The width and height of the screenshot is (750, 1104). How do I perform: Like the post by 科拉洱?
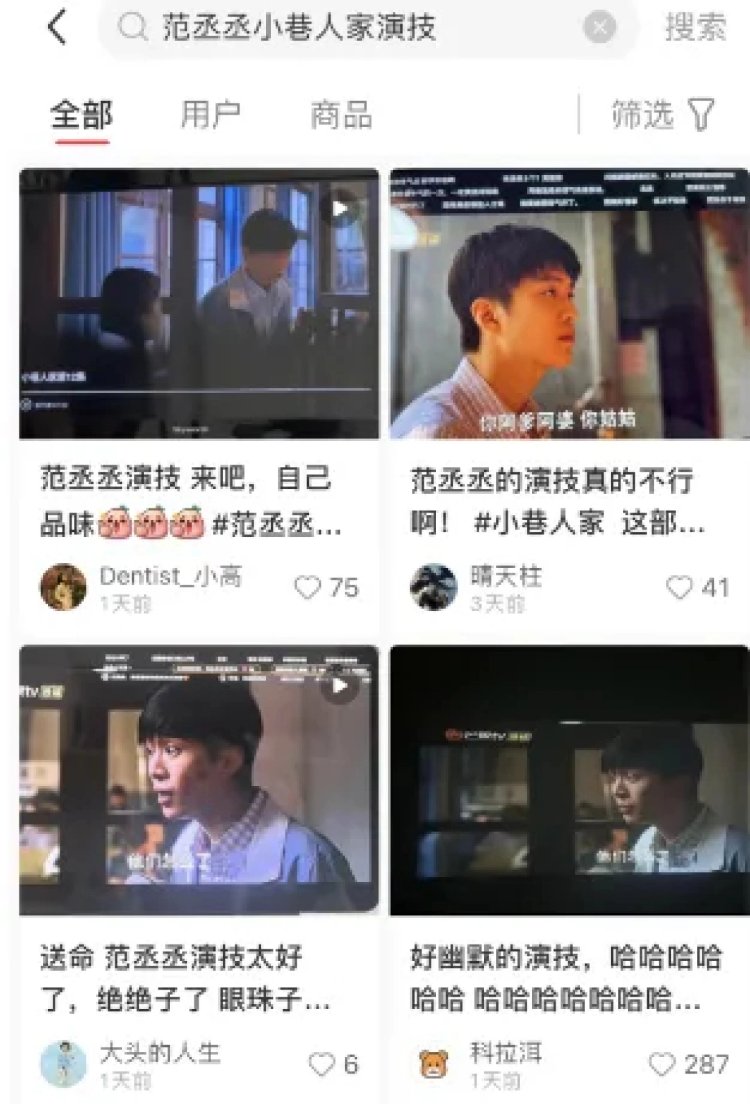coord(662,1064)
